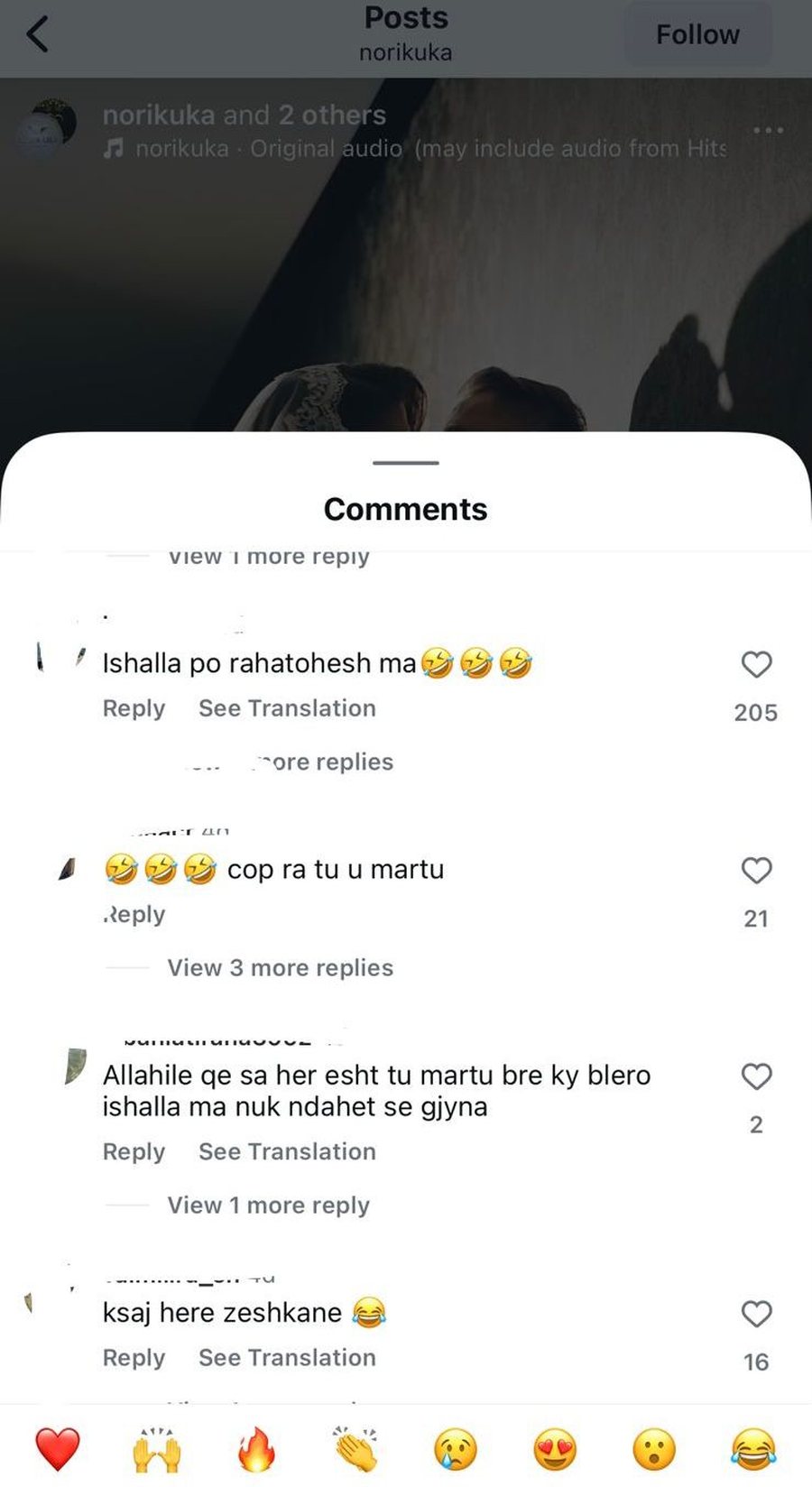Open the post's three-dot options menu
Screen dimensions: 812x1487
[x=768, y=131]
